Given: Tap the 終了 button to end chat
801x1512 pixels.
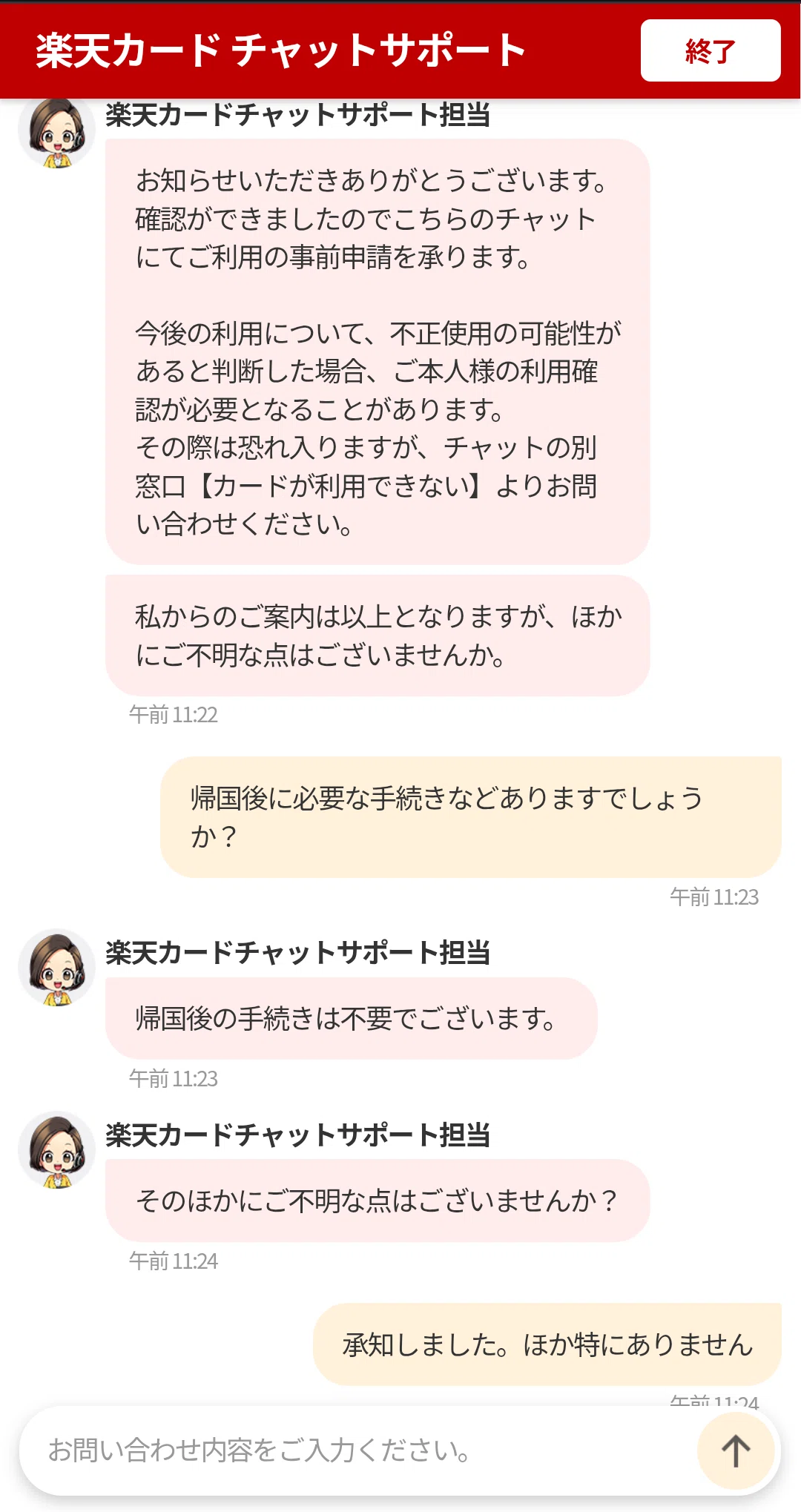Looking at the screenshot, I should coord(710,50).
